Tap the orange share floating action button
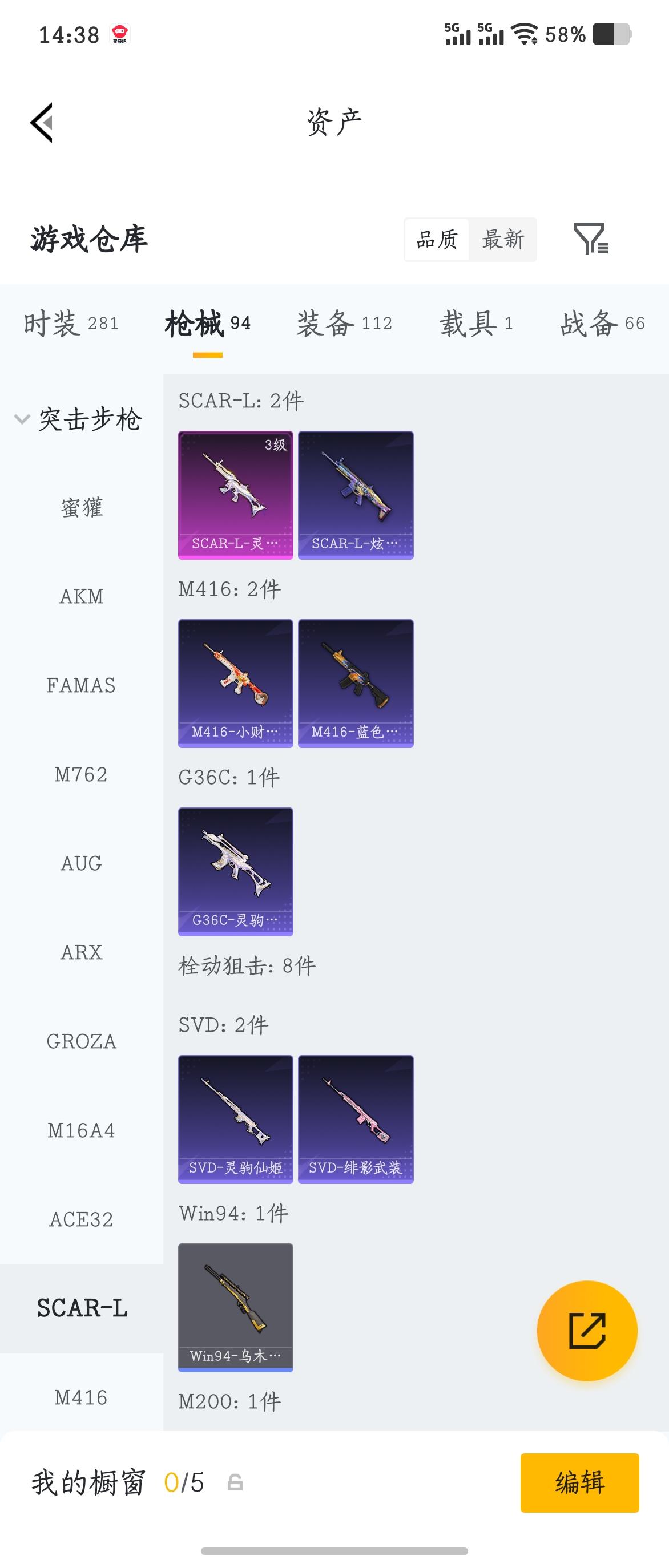The image size is (669, 1568). point(586,1331)
